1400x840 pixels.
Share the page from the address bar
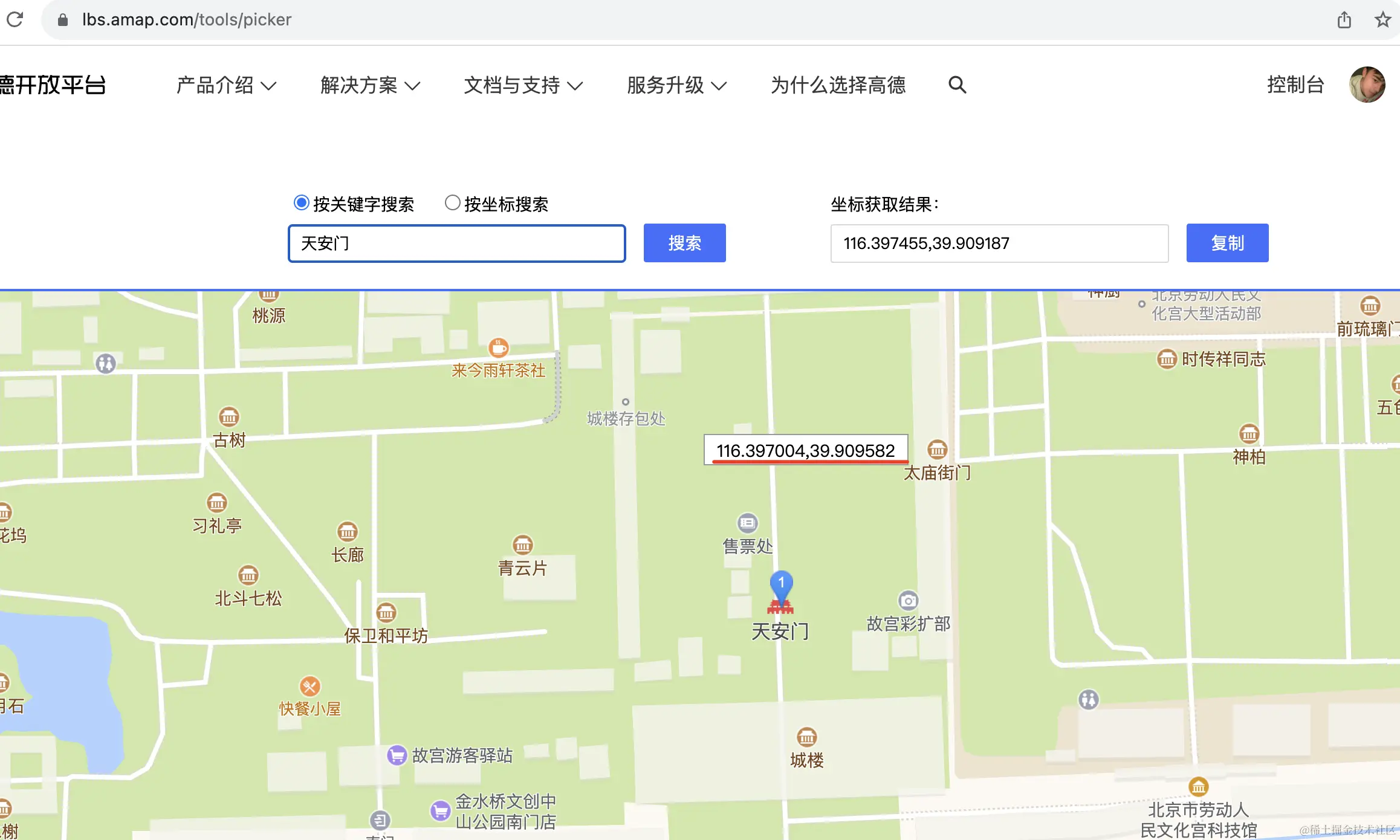coord(1344,20)
